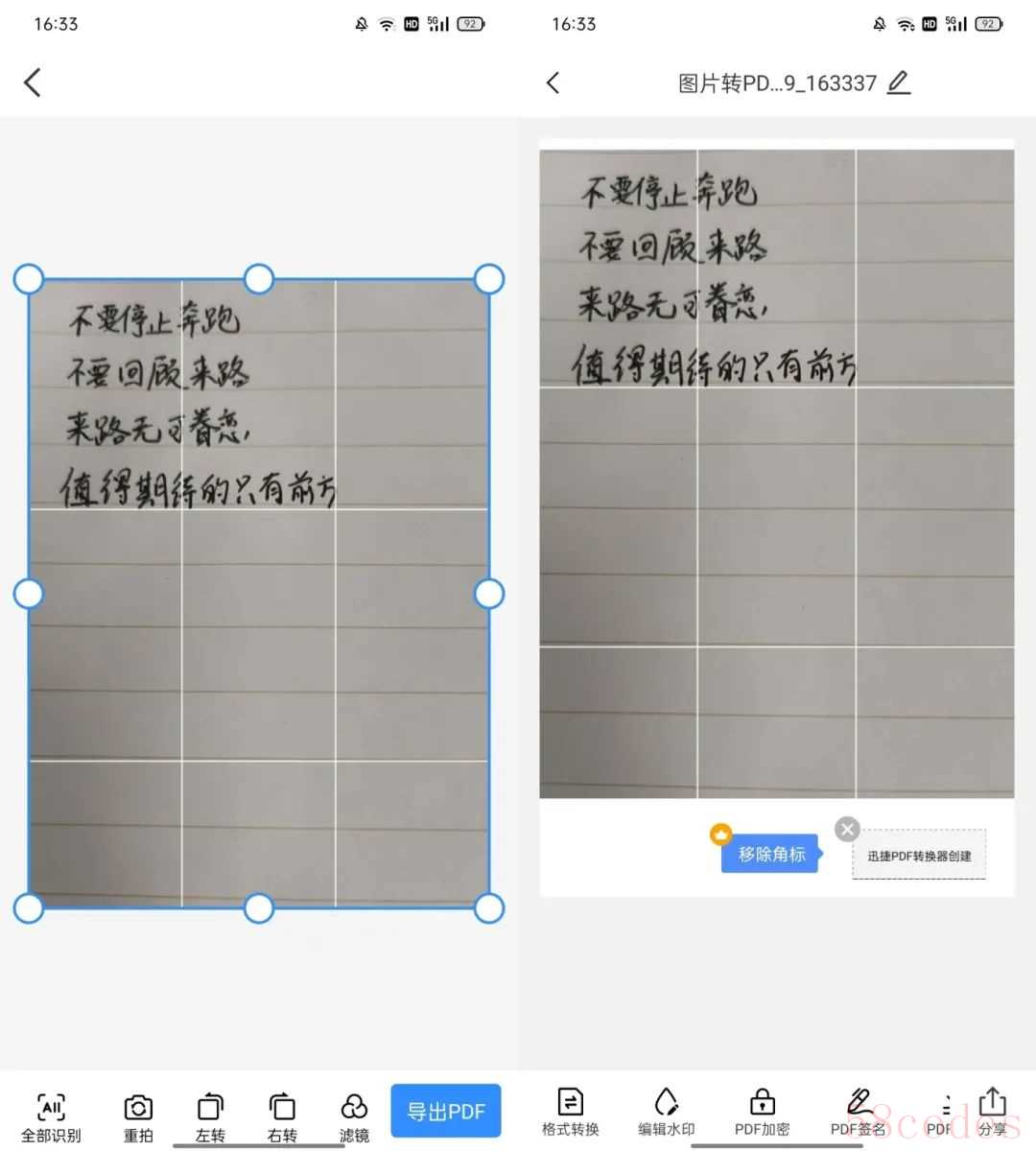Rotate the image left with 左转
1036x1151 pixels.
(210, 1116)
